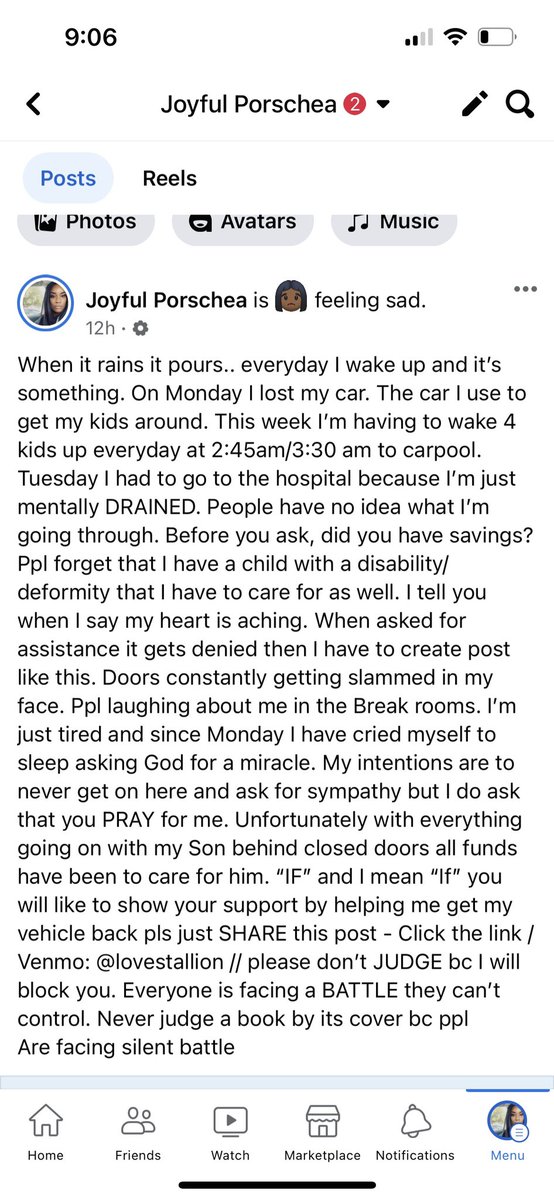
Task: Switch to the Reels tab
Action: coord(169,179)
